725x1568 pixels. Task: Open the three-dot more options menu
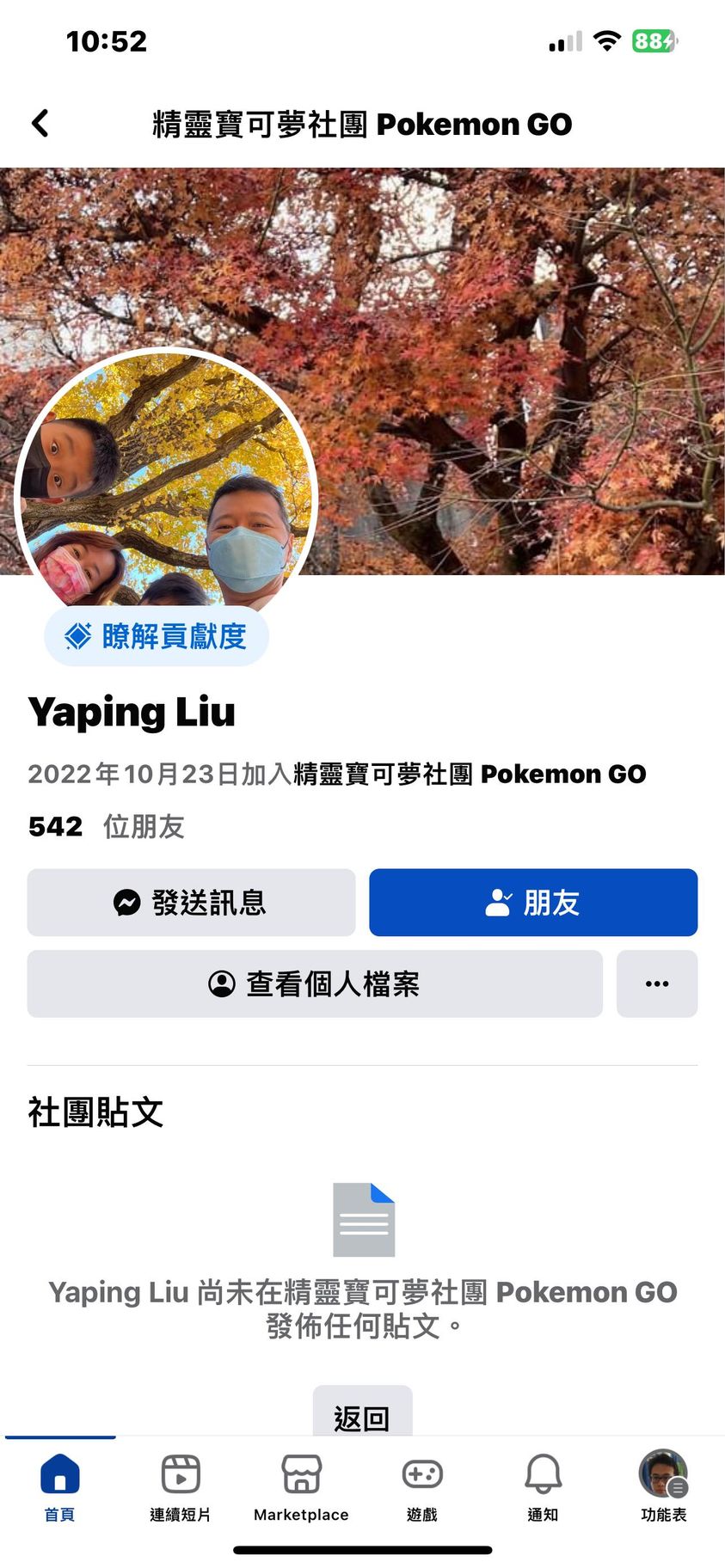click(x=657, y=984)
